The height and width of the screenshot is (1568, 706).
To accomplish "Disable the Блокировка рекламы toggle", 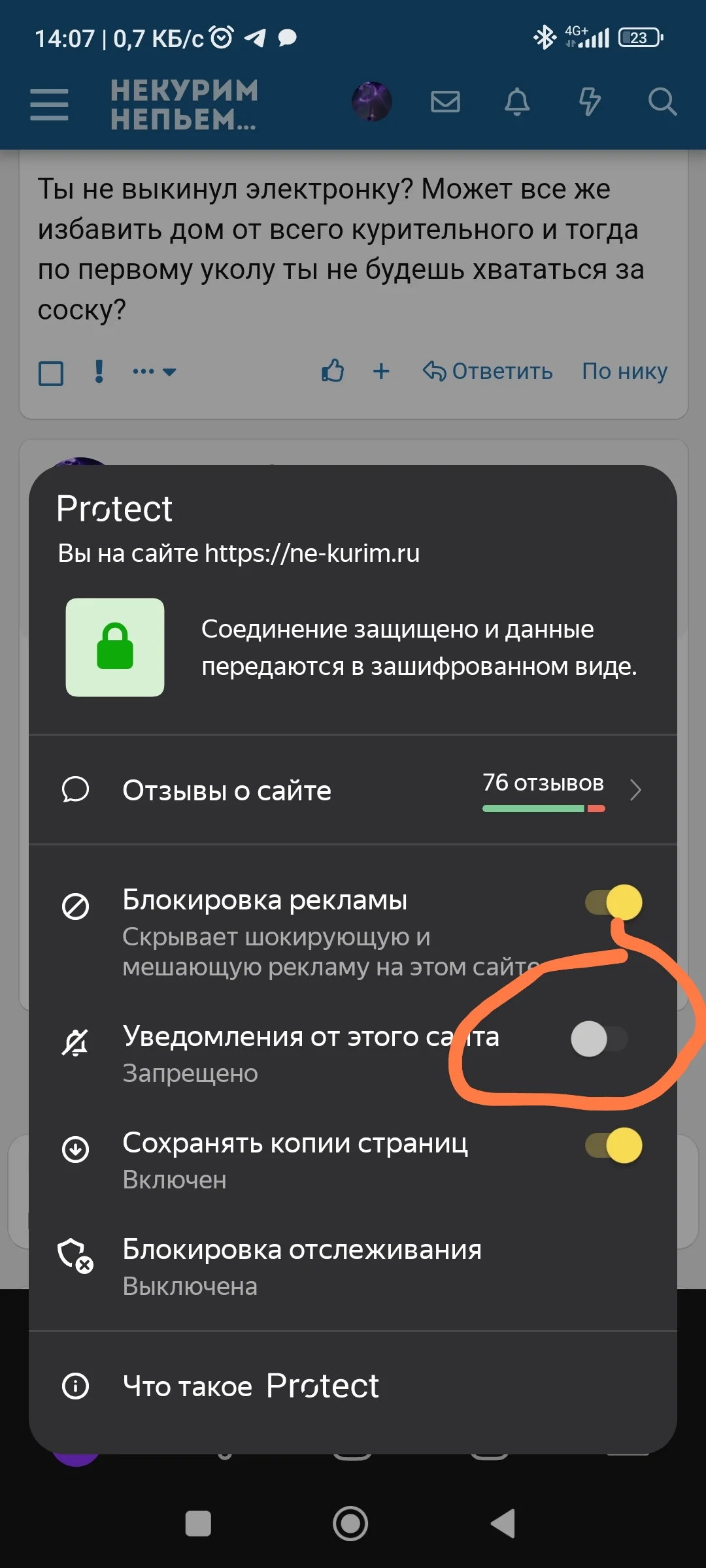I will click(x=614, y=902).
